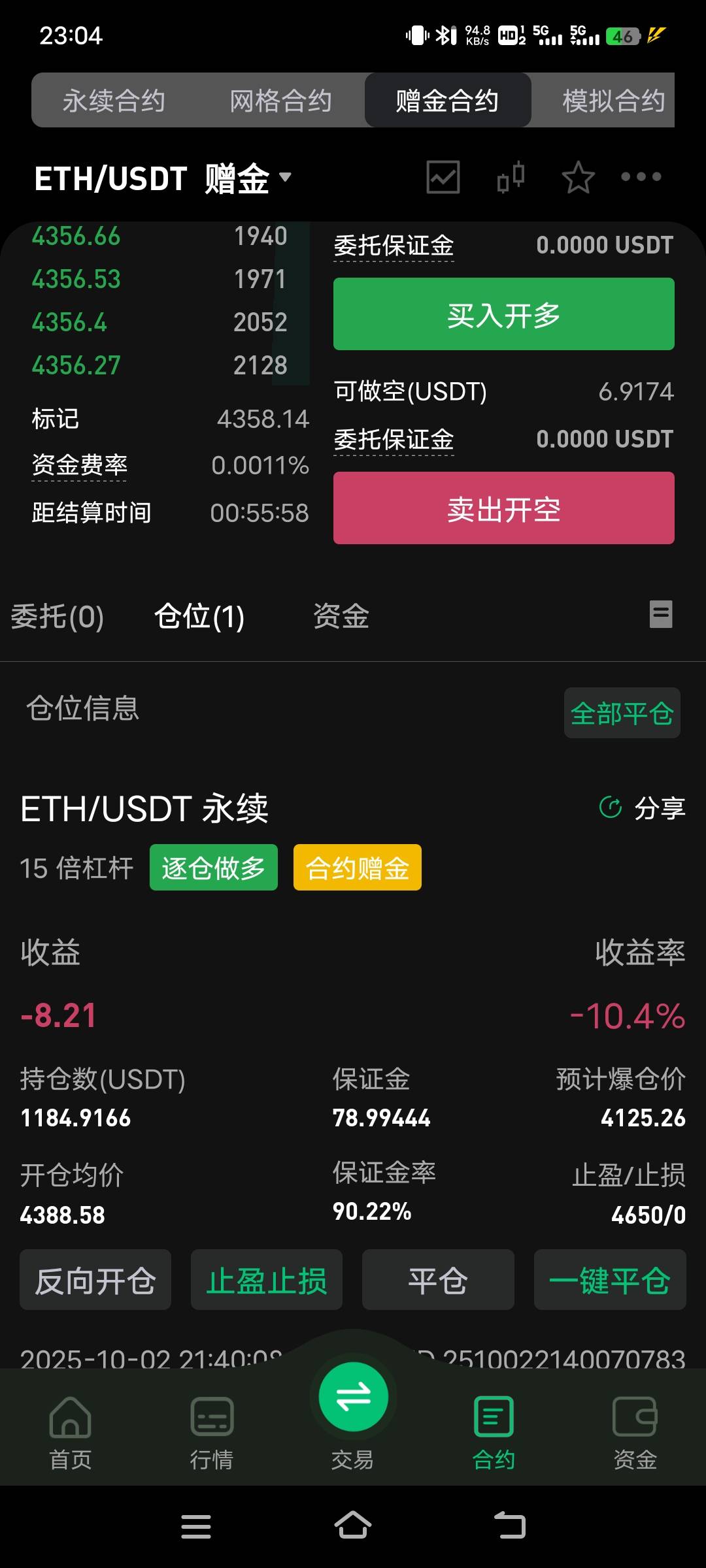Viewport: 706px width, 1568px height.
Task: Switch to the 资金 tab beside 仓位(1)
Action: 341,616
